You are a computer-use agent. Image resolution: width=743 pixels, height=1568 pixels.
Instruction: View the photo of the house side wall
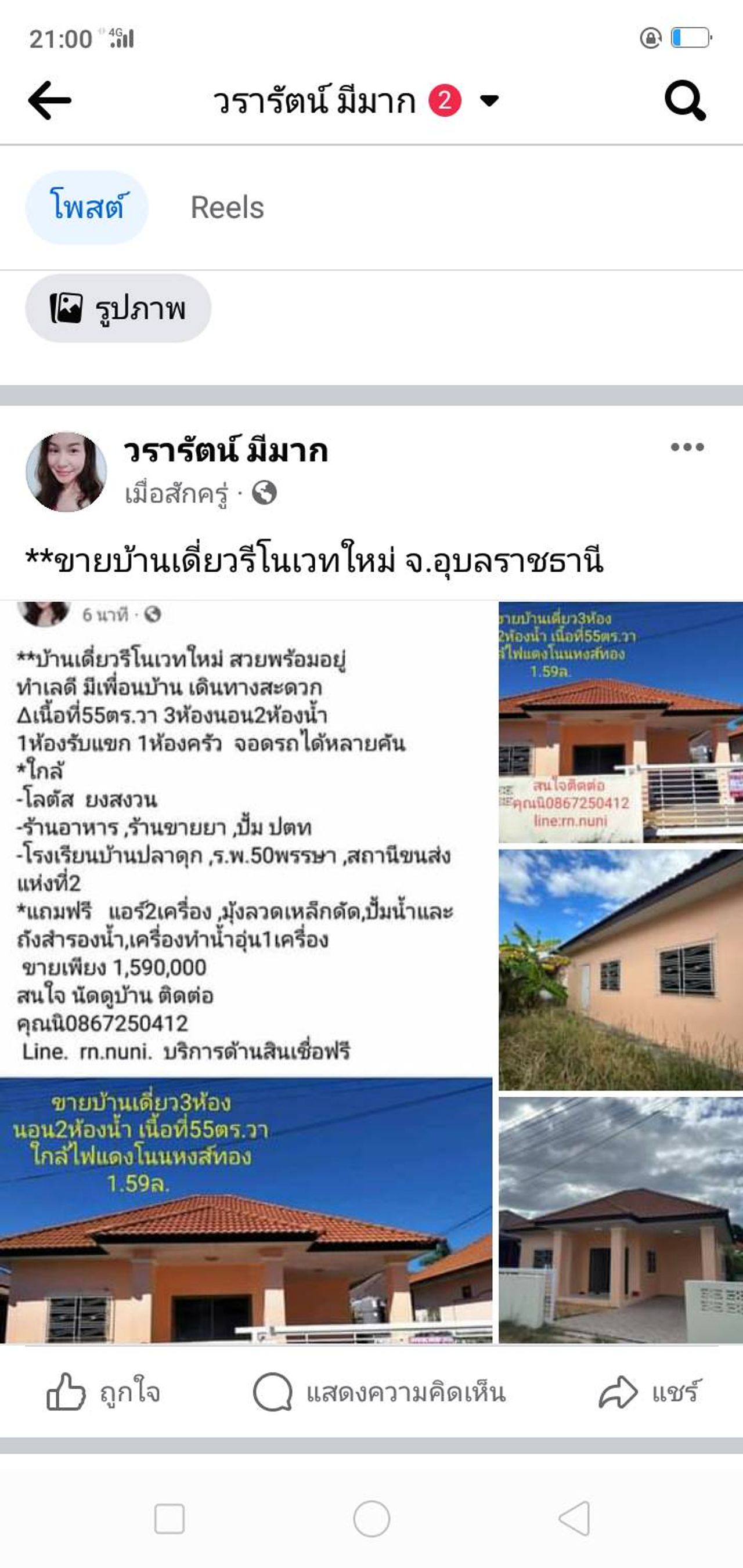621,969
